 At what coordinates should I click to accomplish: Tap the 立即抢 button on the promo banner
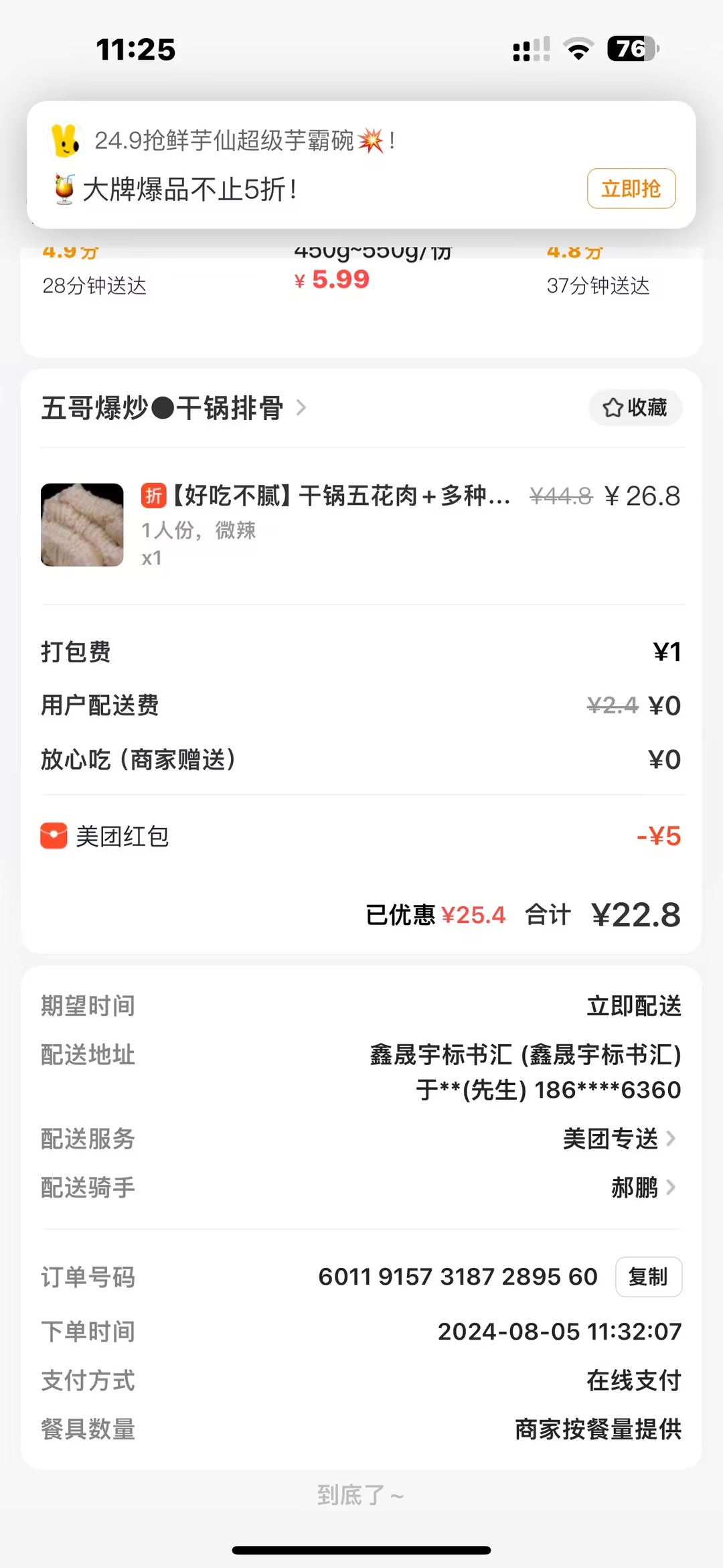coord(631,189)
